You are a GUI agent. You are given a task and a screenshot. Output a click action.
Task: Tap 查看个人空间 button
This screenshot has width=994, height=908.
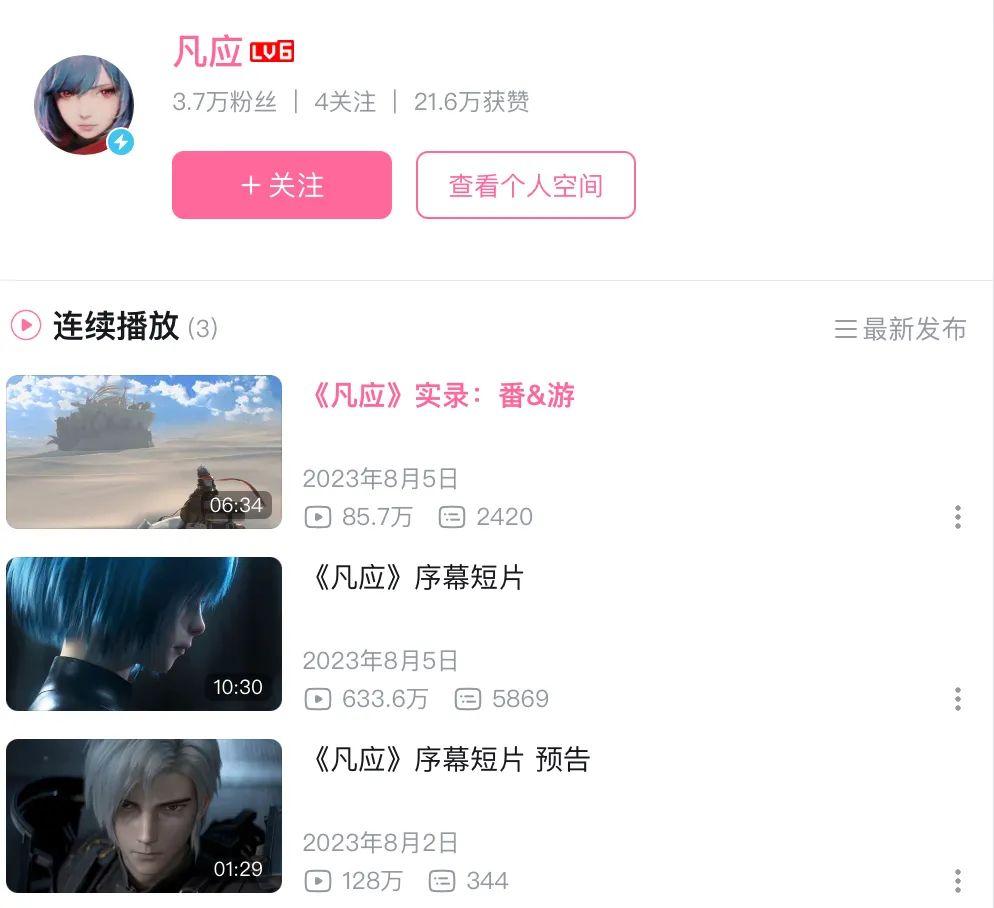coord(525,185)
